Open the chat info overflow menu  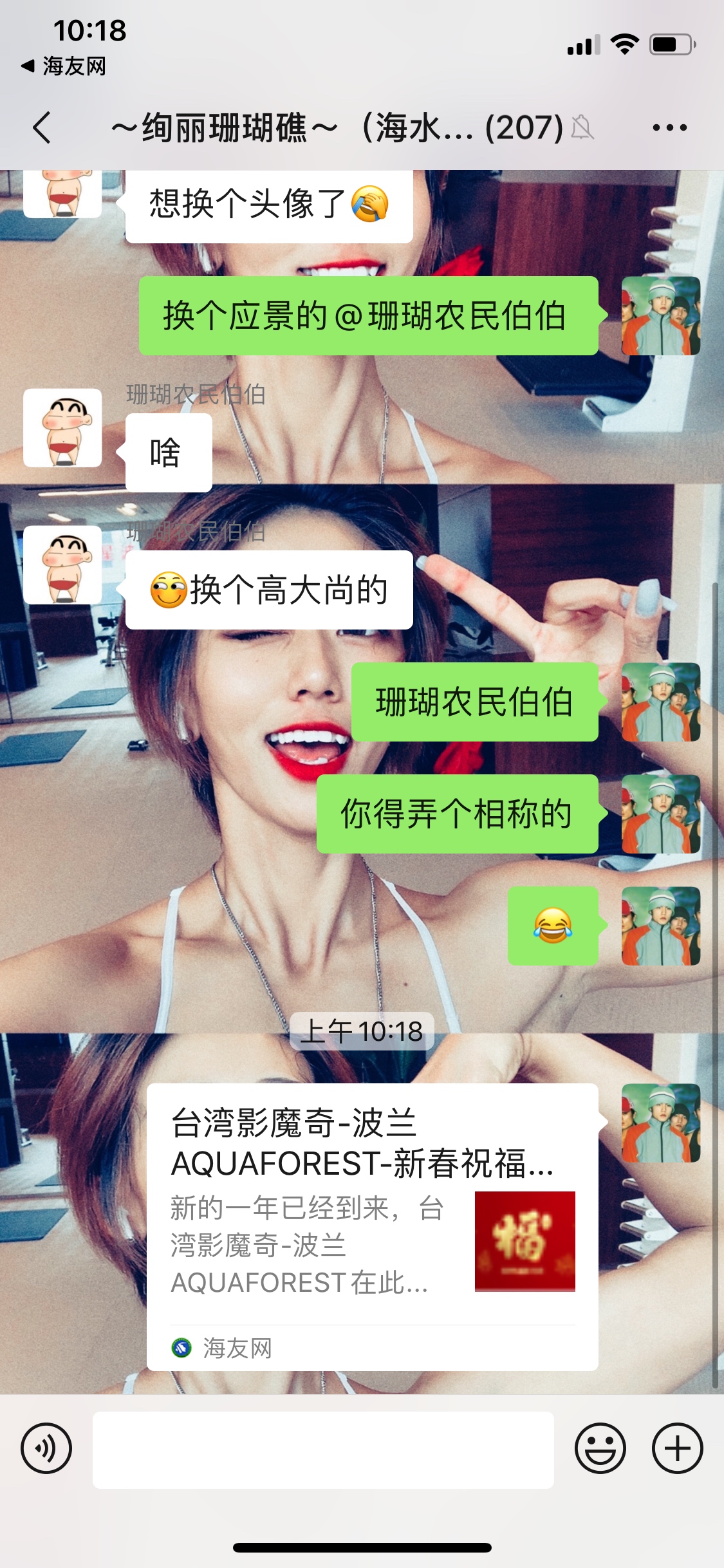(x=669, y=127)
